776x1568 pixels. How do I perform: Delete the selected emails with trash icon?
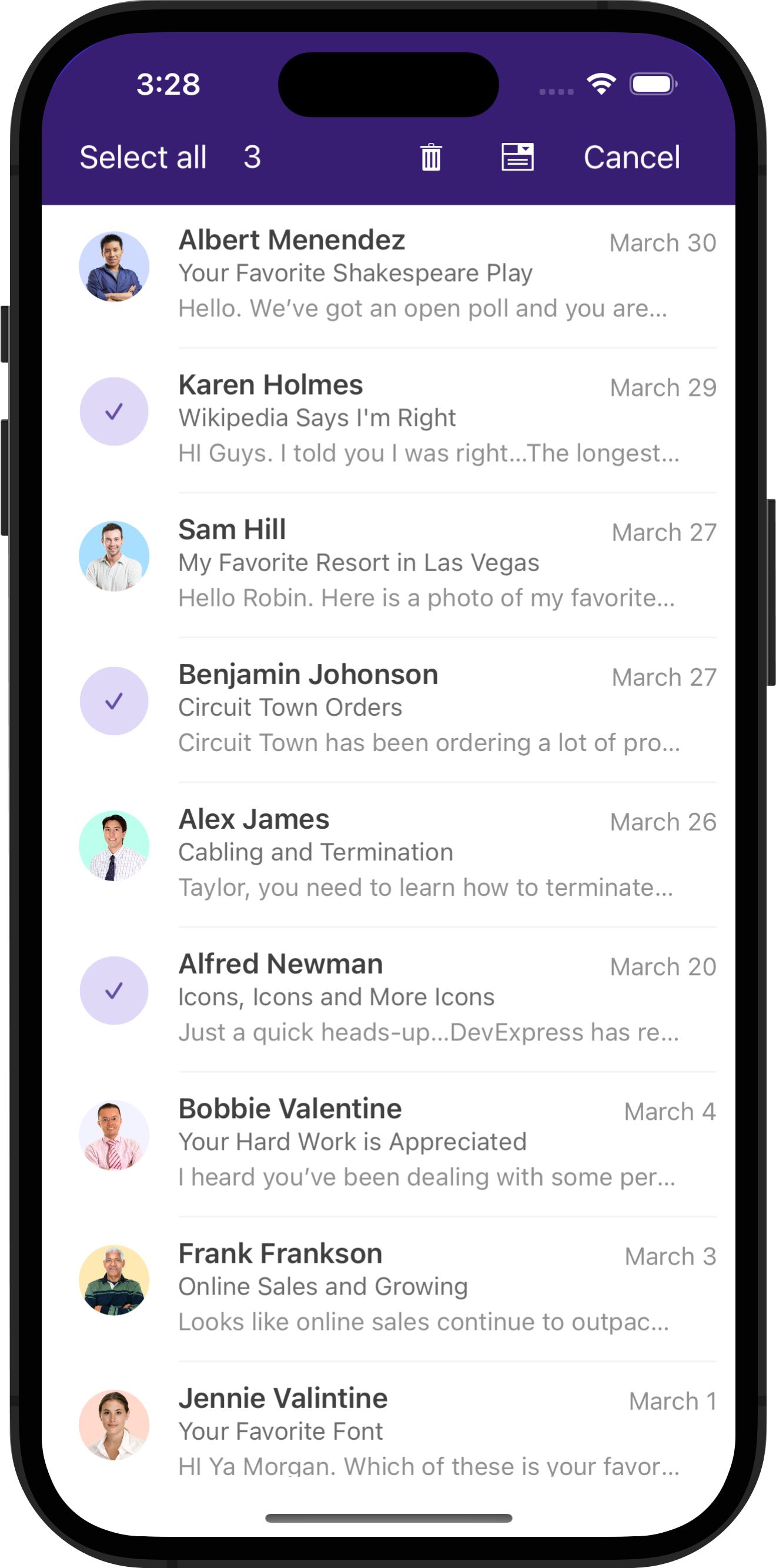click(x=431, y=158)
